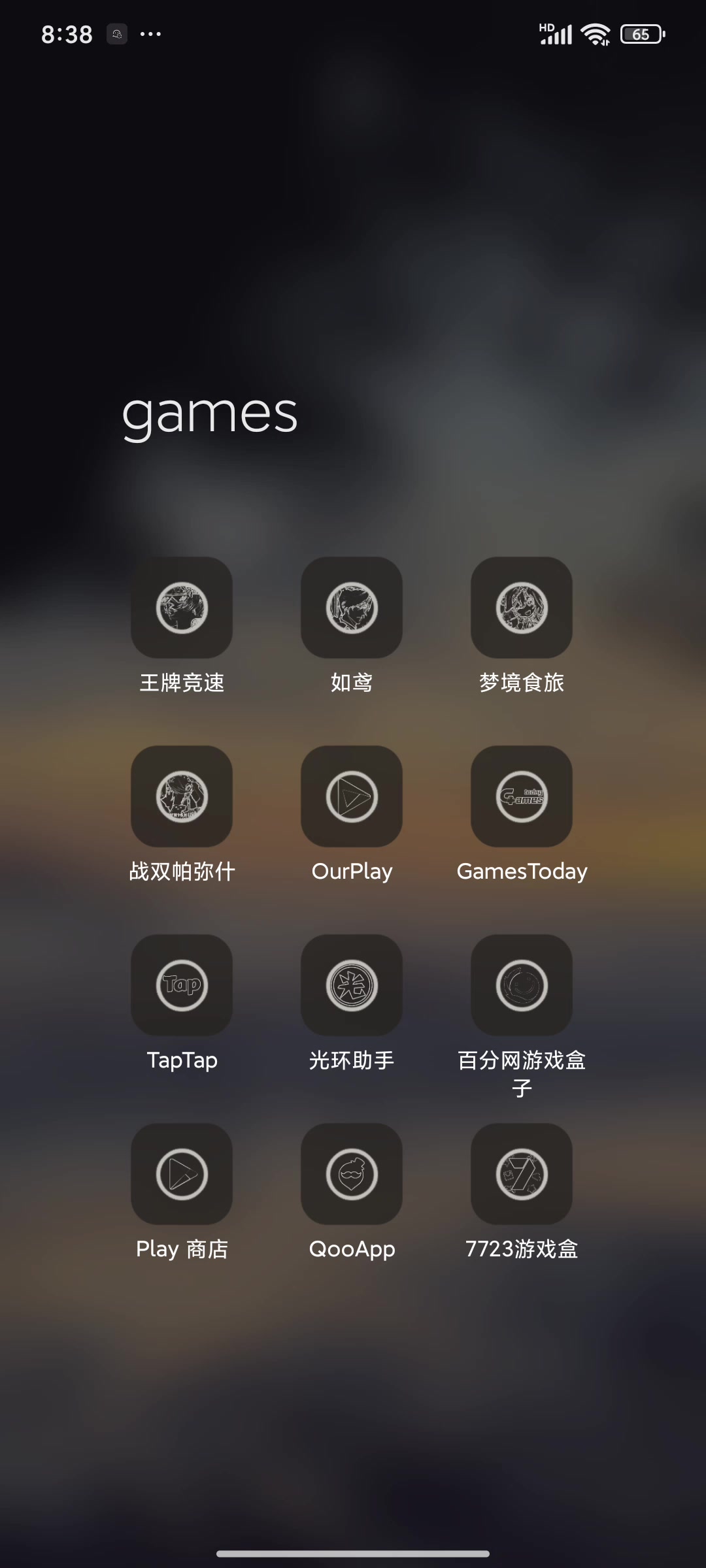This screenshot has height=1568, width=706.
Task: Launch QooApp
Action: pos(352,1174)
